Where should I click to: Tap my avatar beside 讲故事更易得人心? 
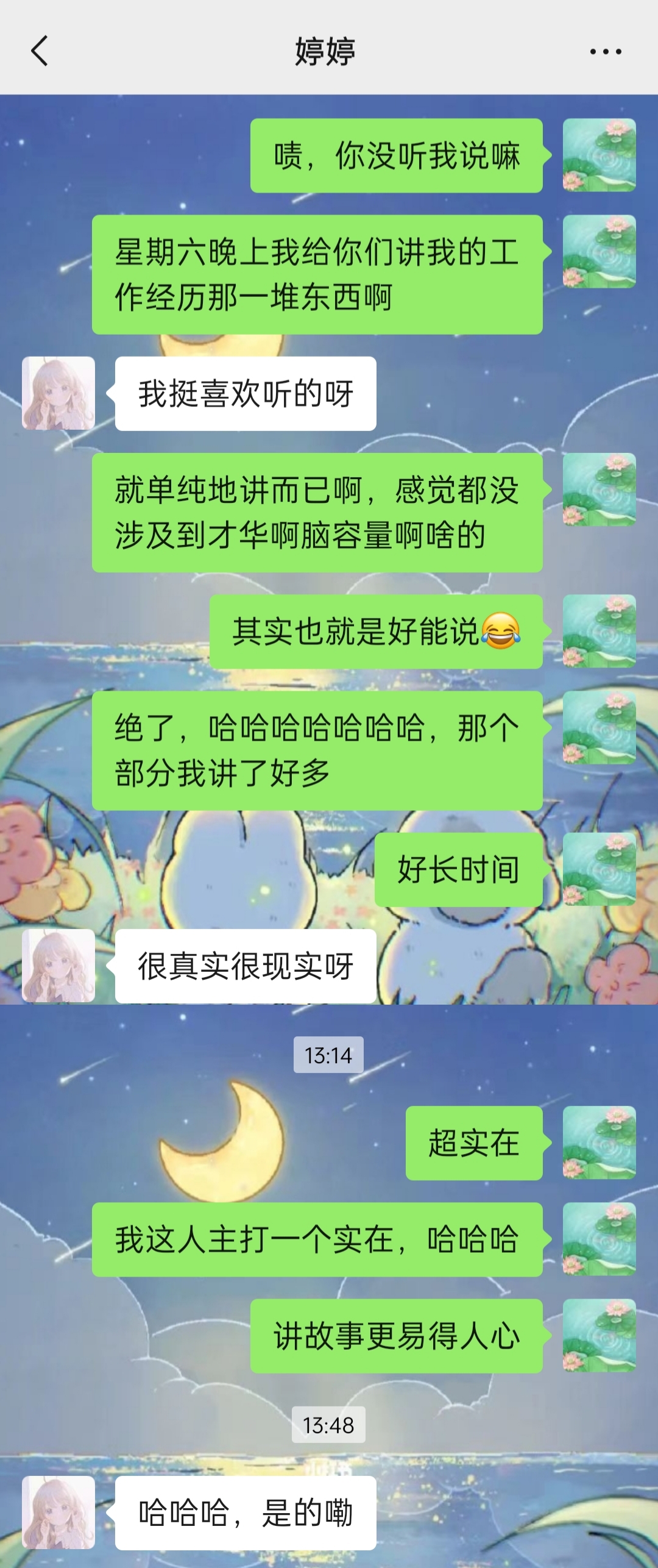click(x=599, y=1336)
